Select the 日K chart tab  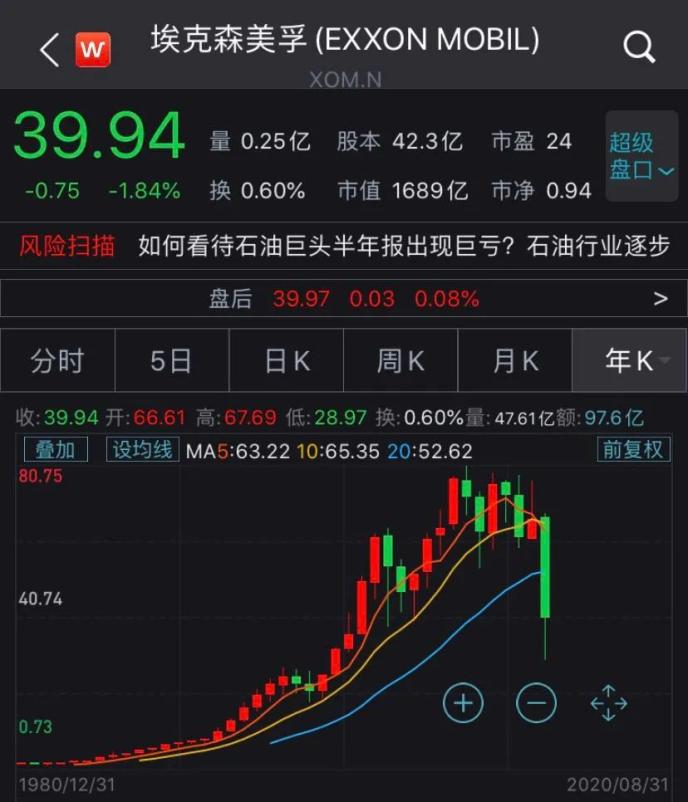tap(286, 361)
